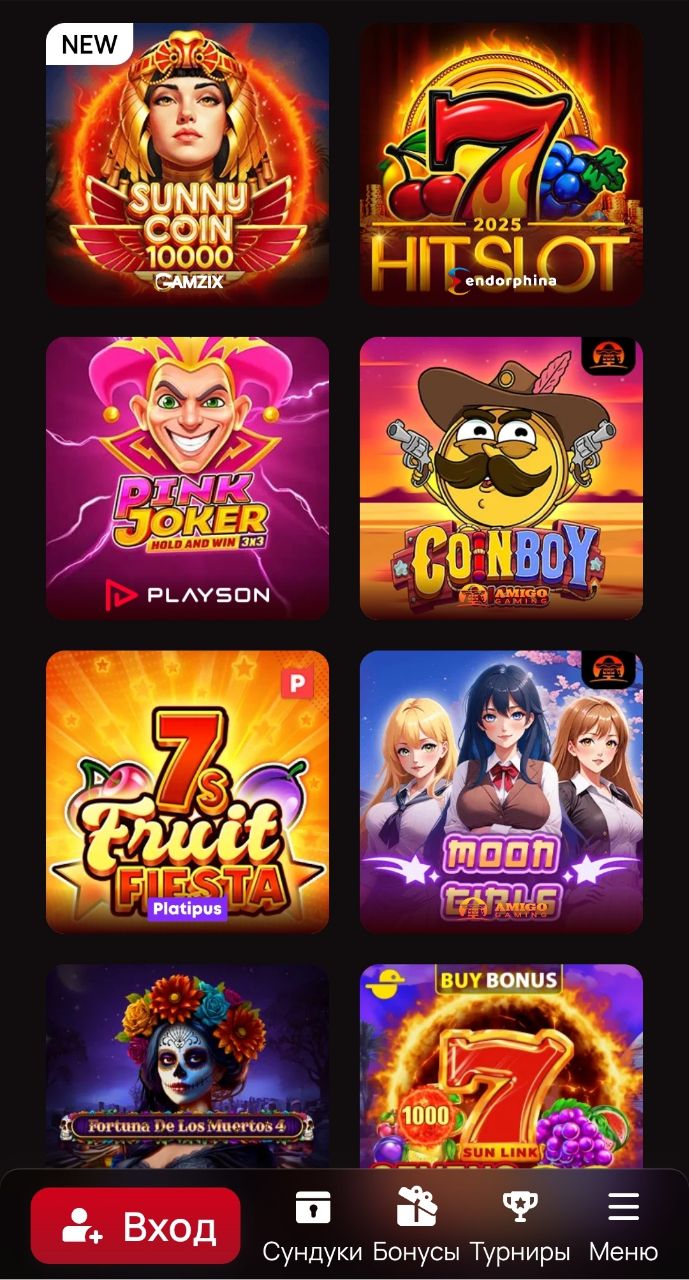Open the Coinboy slot tile

click(501, 478)
